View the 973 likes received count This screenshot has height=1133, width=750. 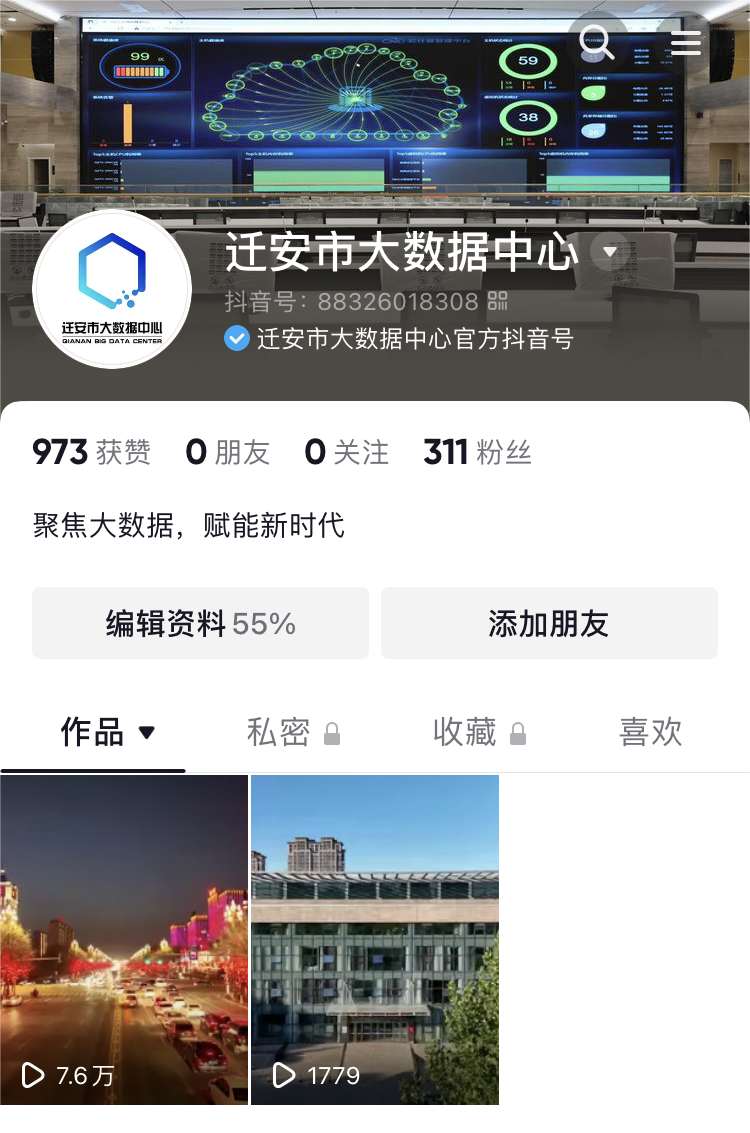click(91, 453)
